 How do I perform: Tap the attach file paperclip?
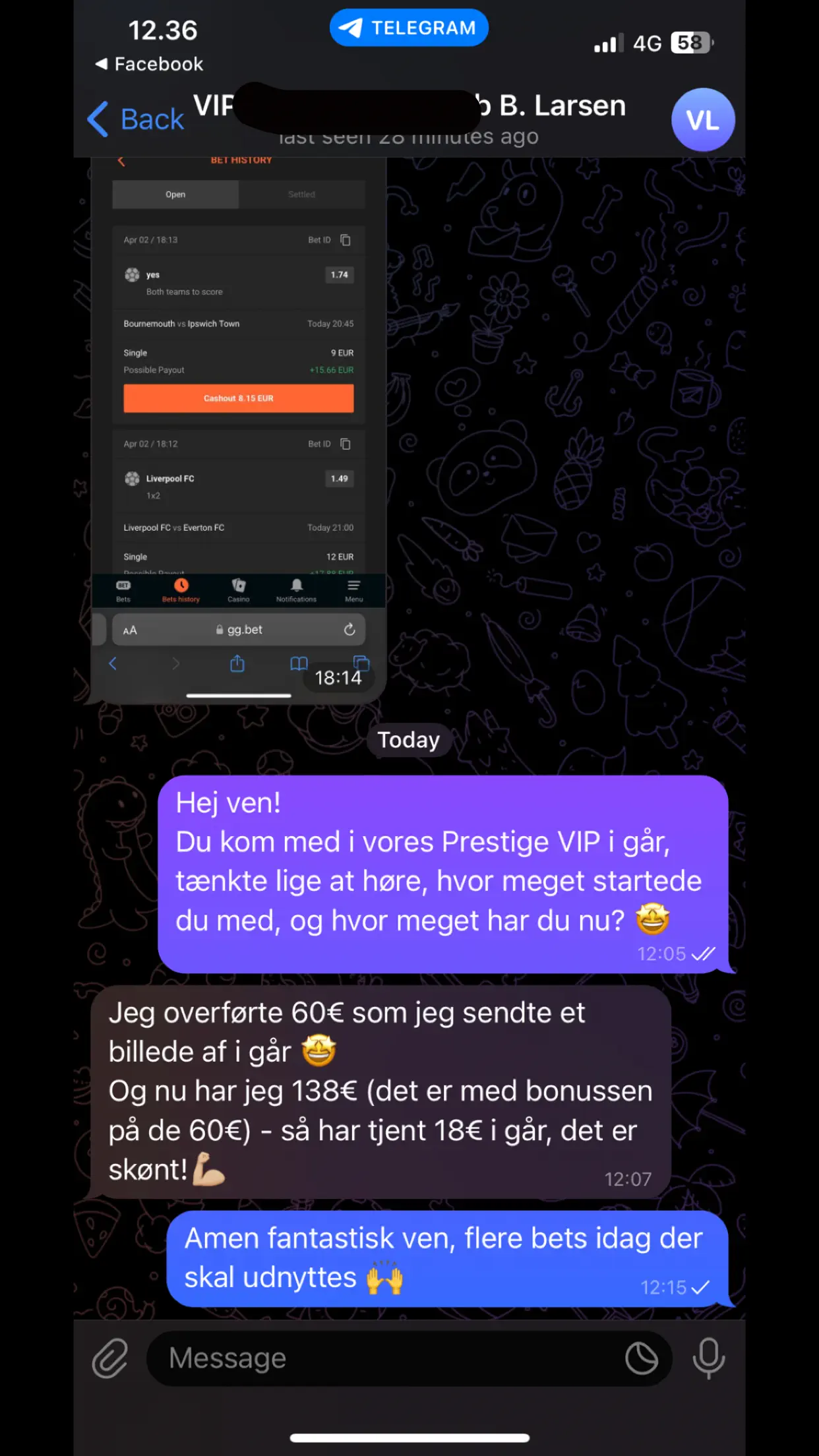tap(109, 1359)
